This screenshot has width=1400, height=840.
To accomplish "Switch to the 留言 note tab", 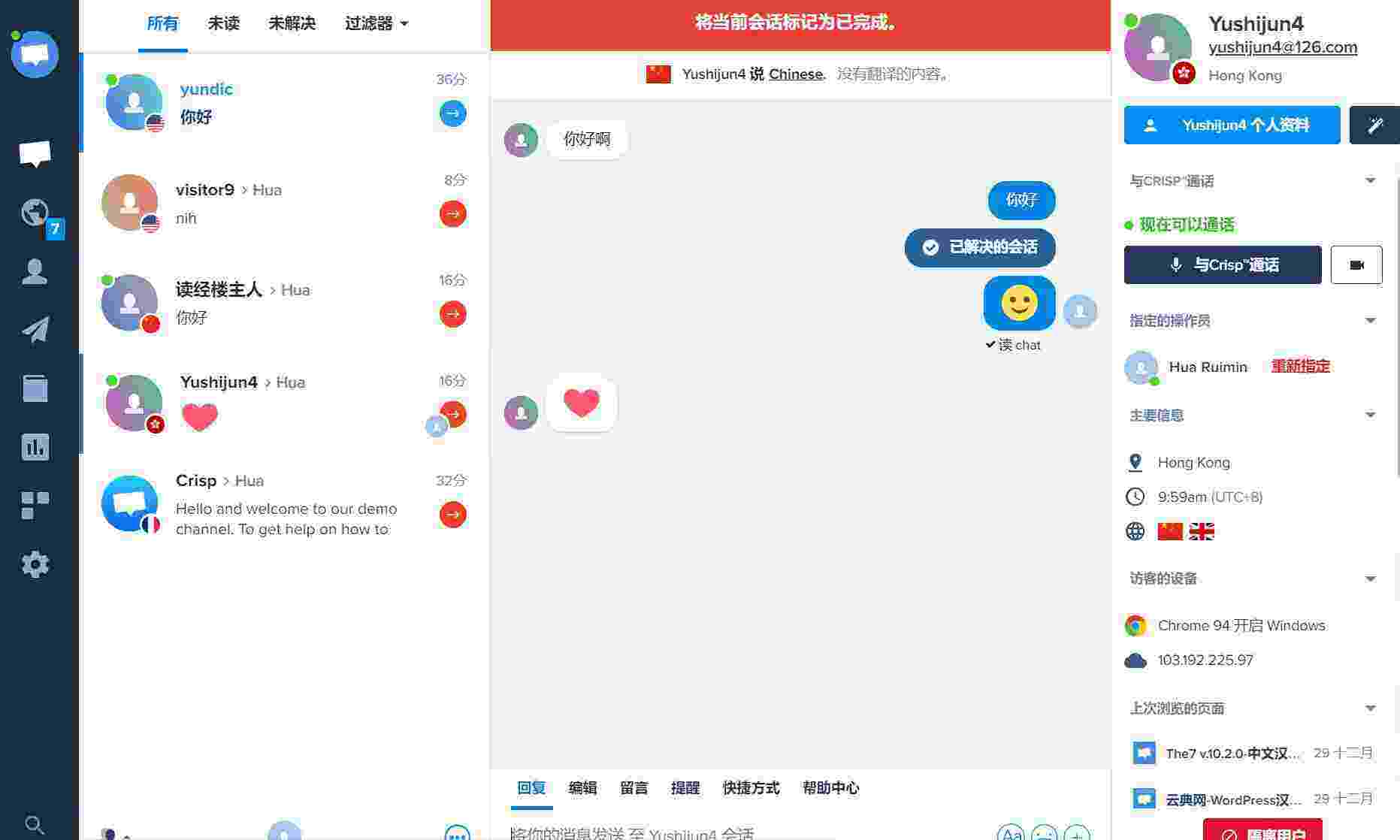I will (633, 787).
